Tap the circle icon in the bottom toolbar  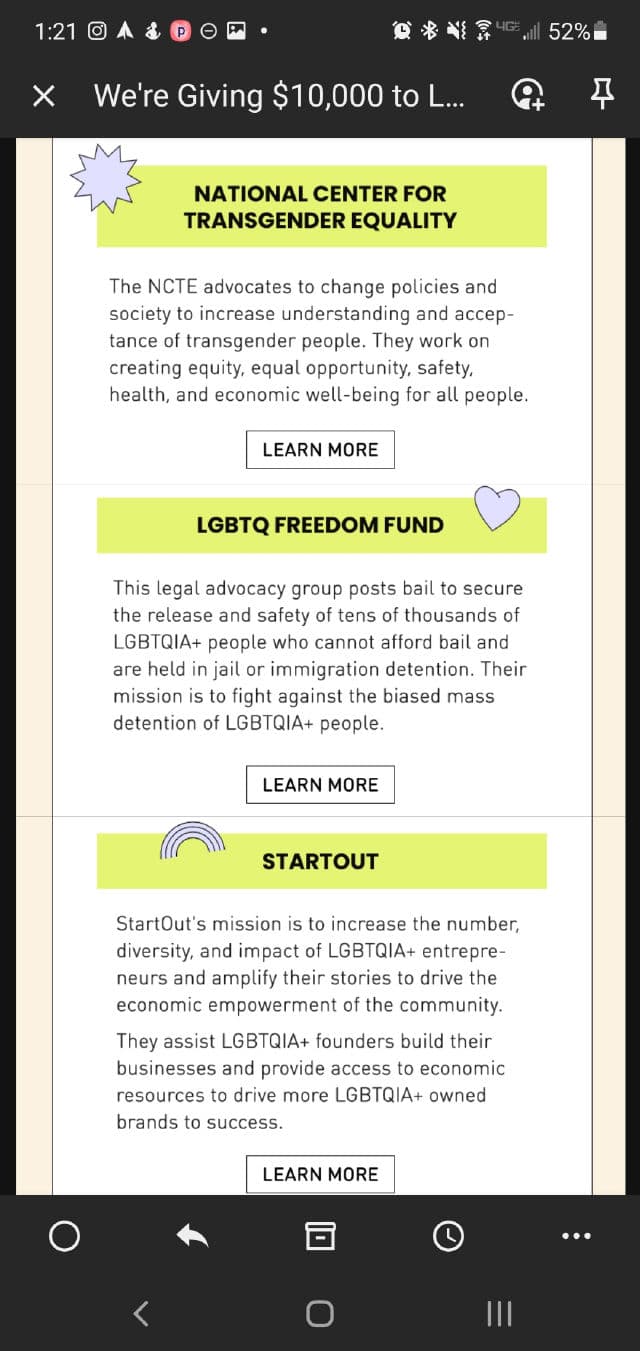tap(64, 1237)
